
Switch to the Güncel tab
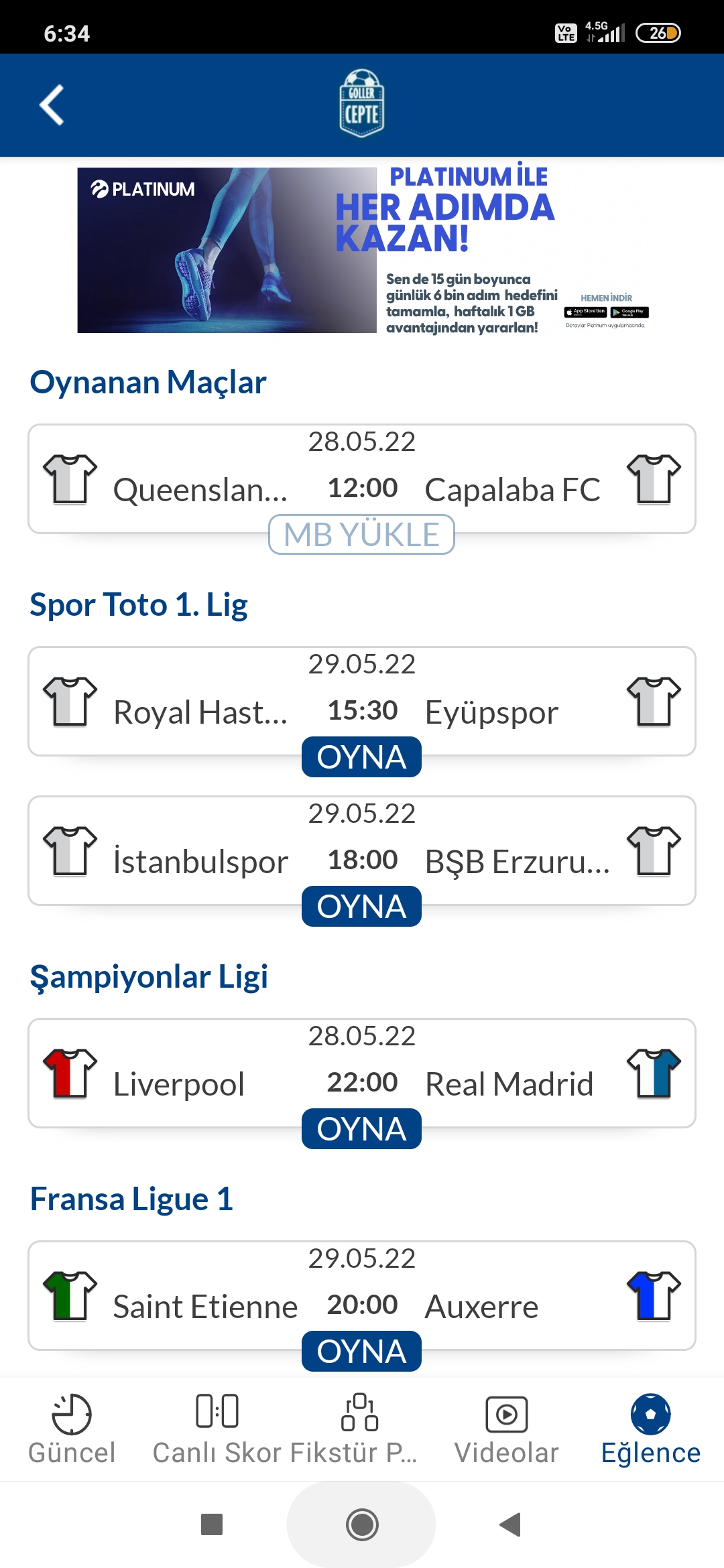(72, 1429)
